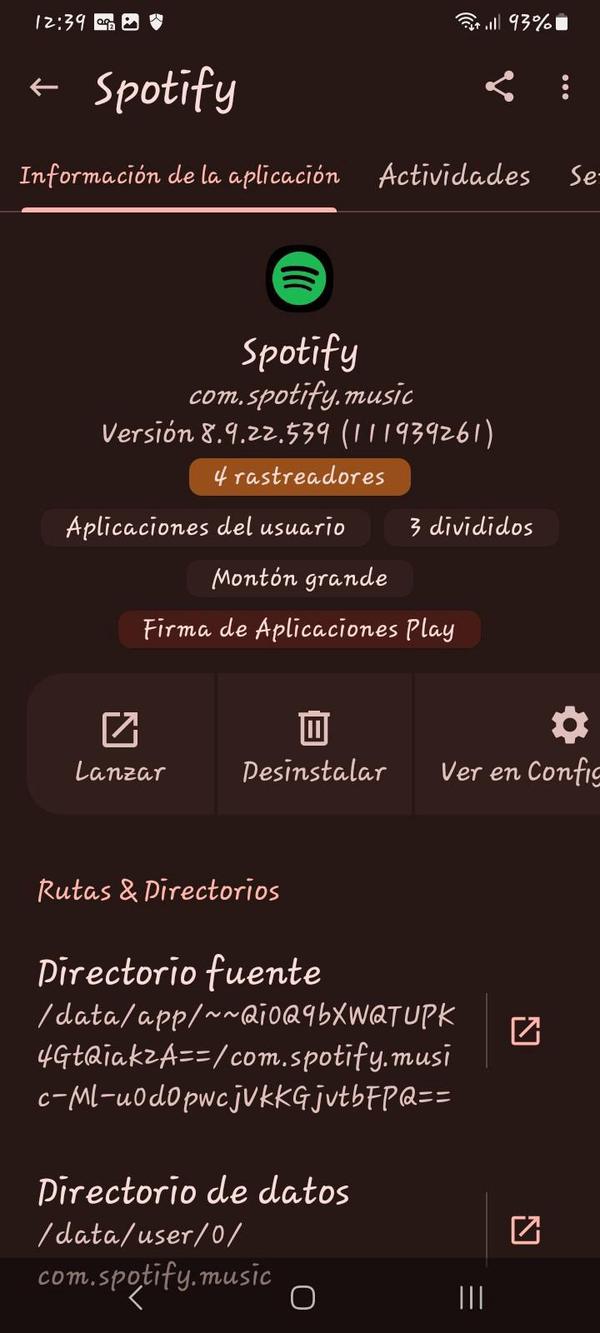Image resolution: width=600 pixels, height=1333 pixels.
Task: Uninstall Spotify with Desinstalar
Action: 314,745
